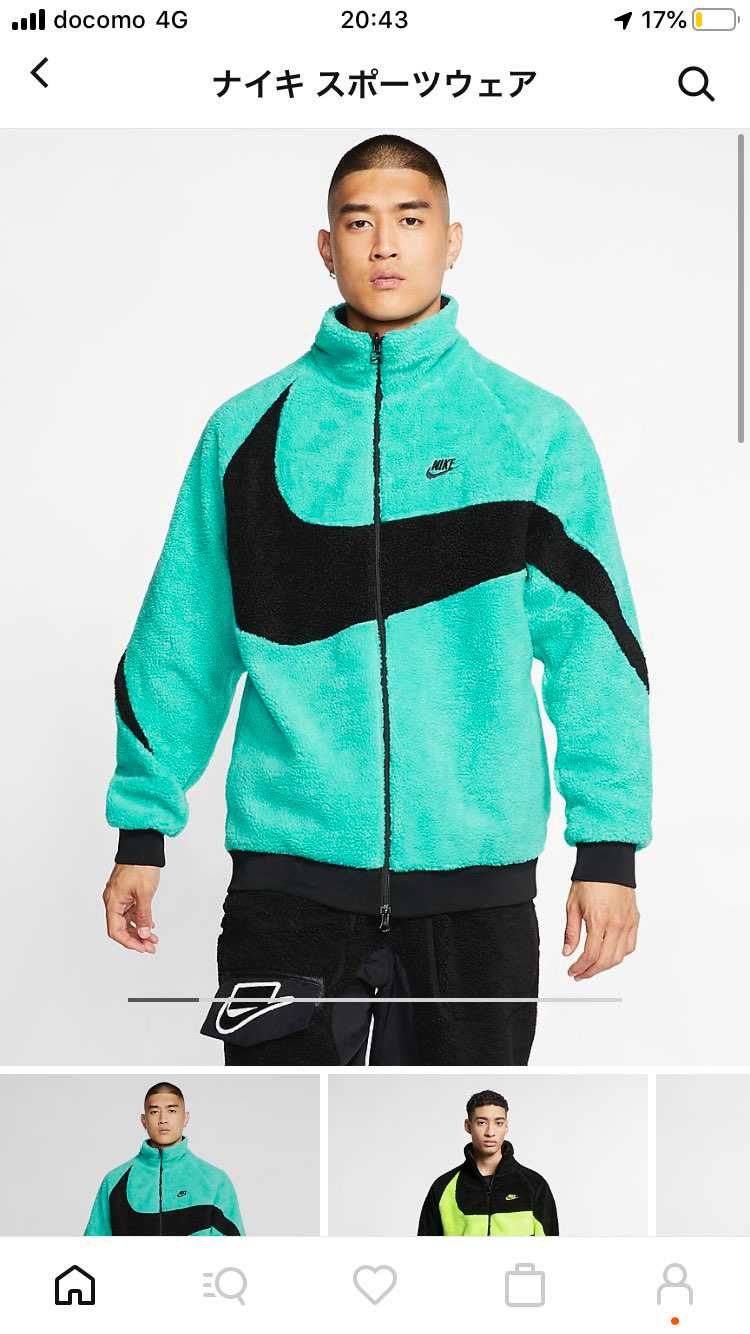Open the search magnifier in the header

696,84
